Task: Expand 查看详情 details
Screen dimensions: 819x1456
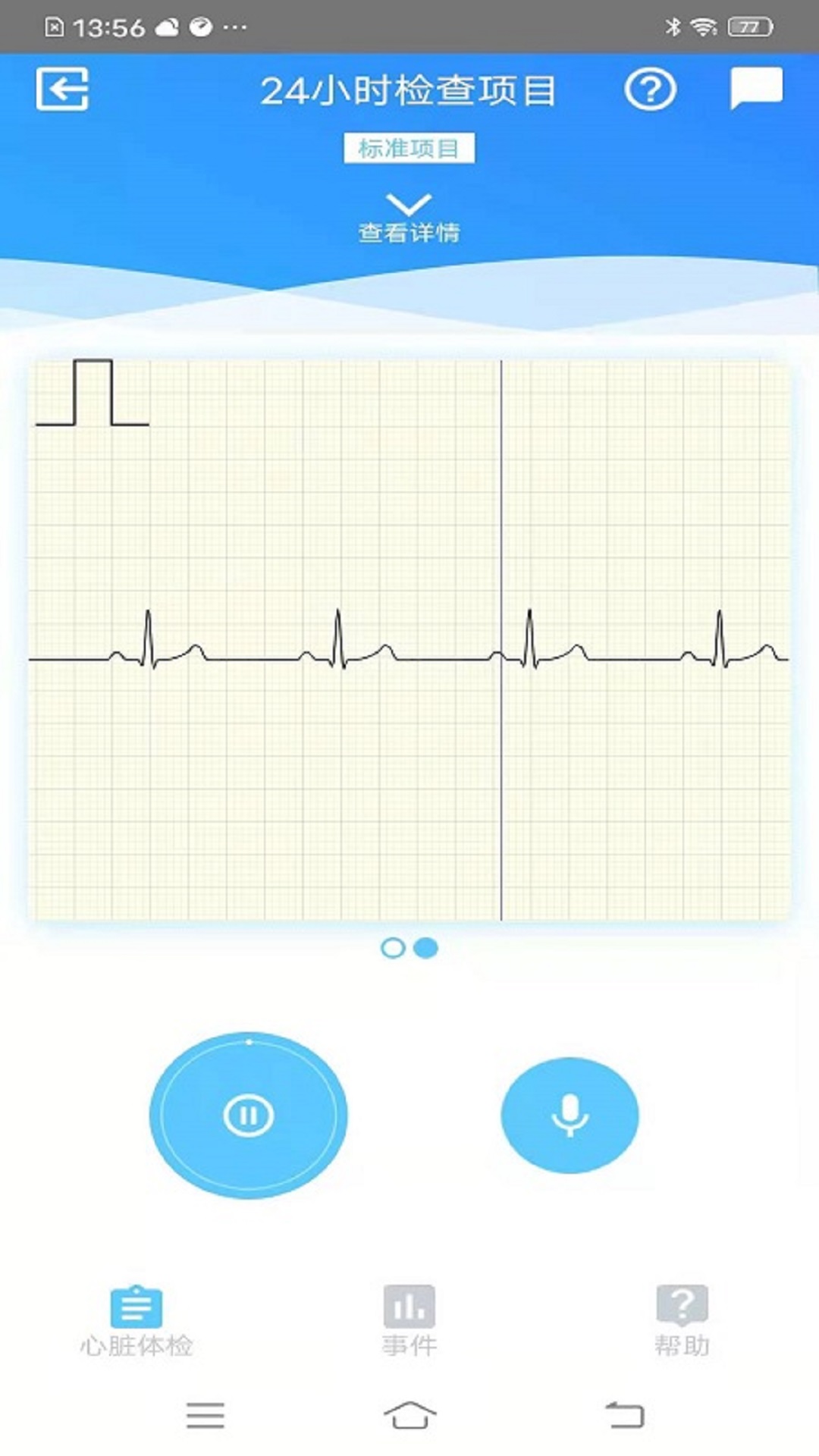Action: [x=409, y=218]
